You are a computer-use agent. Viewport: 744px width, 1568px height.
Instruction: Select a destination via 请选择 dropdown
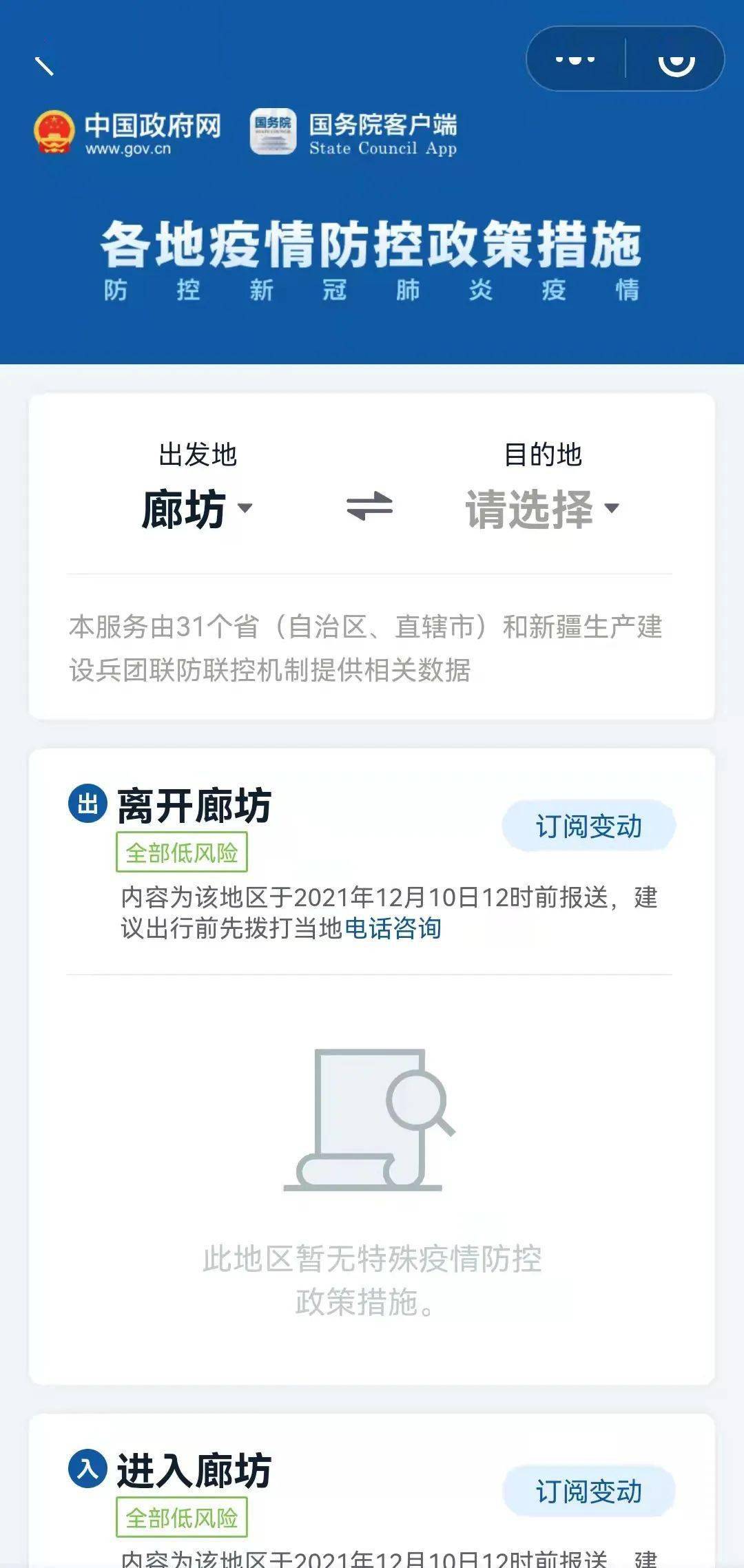coord(542,509)
